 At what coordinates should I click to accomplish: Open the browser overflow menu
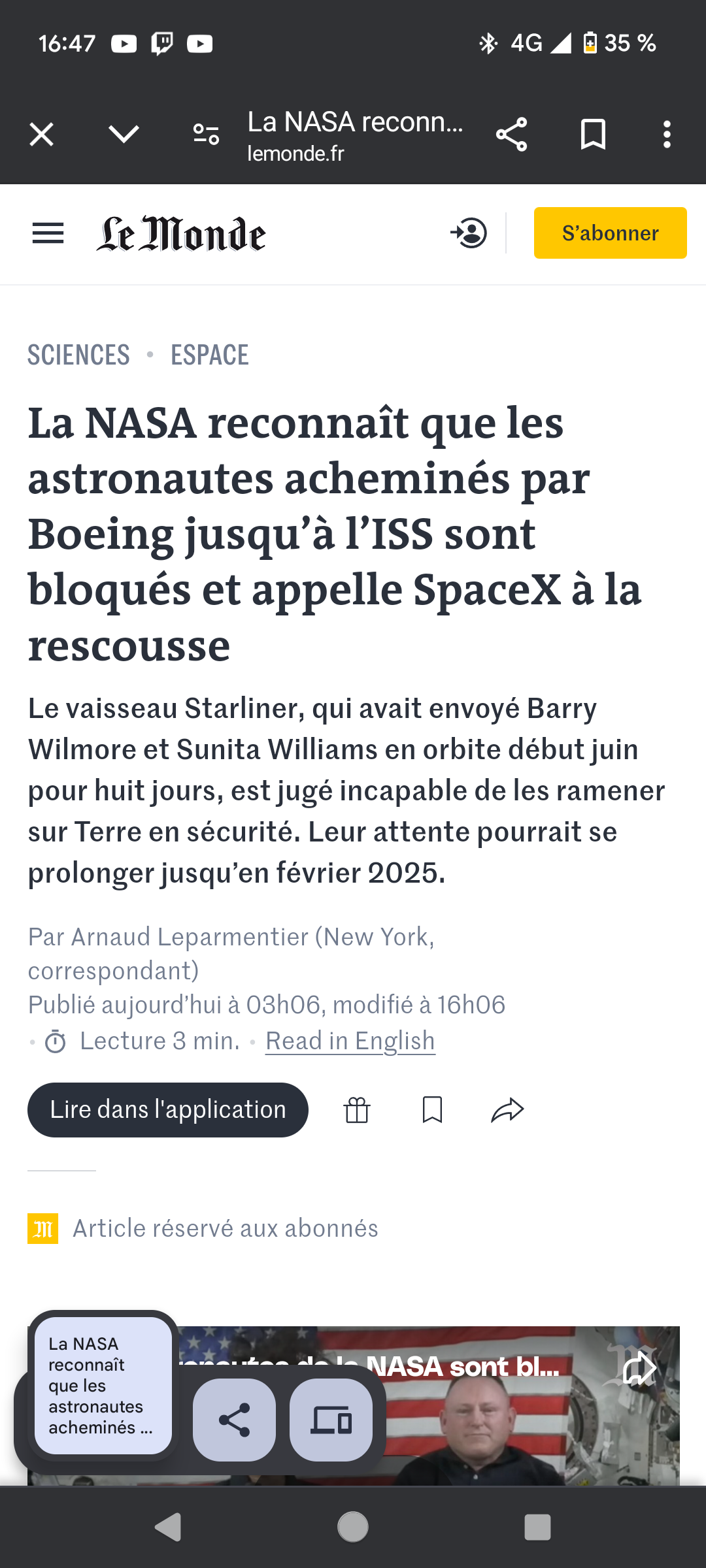667,135
